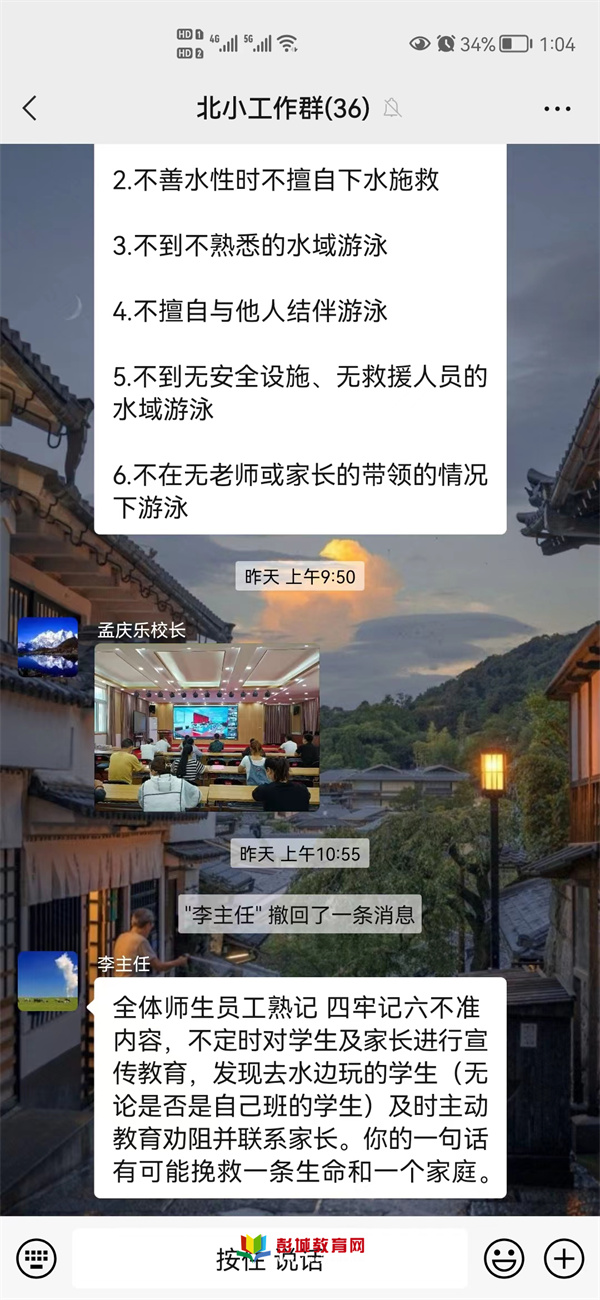Screen dimensions: 600x1300
Task: View the meeting room photo from 孟庆乐校长
Action: click(x=207, y=727)
